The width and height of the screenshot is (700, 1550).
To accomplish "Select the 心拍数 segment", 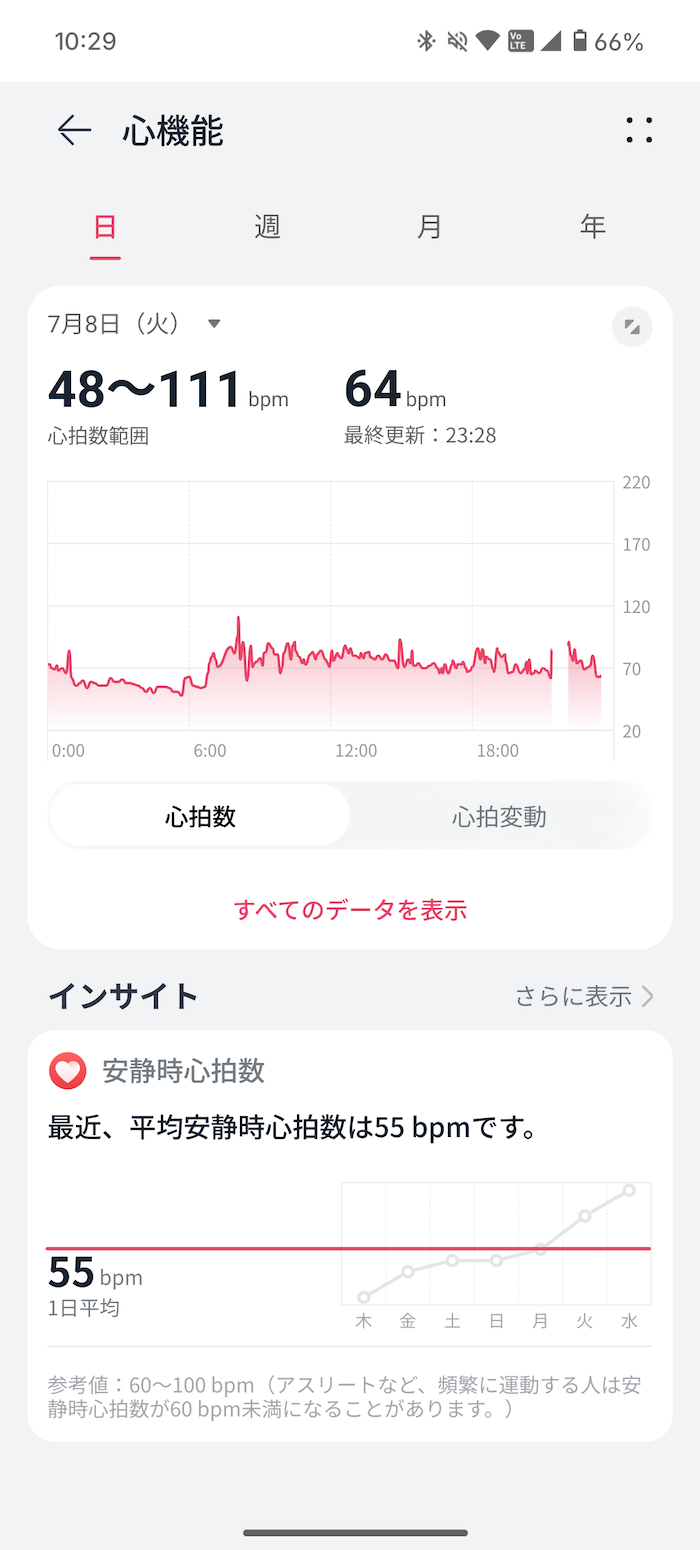I will click(x=200, y=816).
